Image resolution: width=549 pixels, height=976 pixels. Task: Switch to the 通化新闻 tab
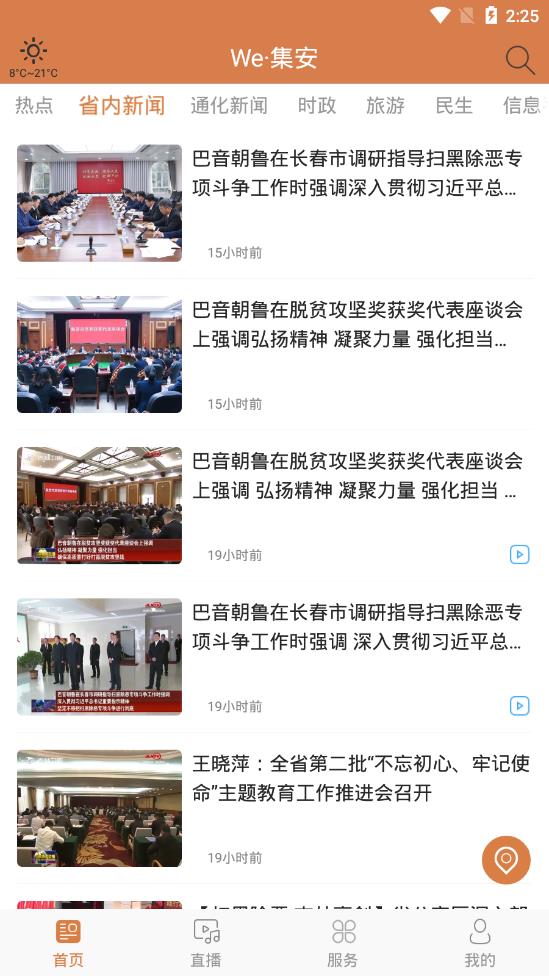pos(228,105)
